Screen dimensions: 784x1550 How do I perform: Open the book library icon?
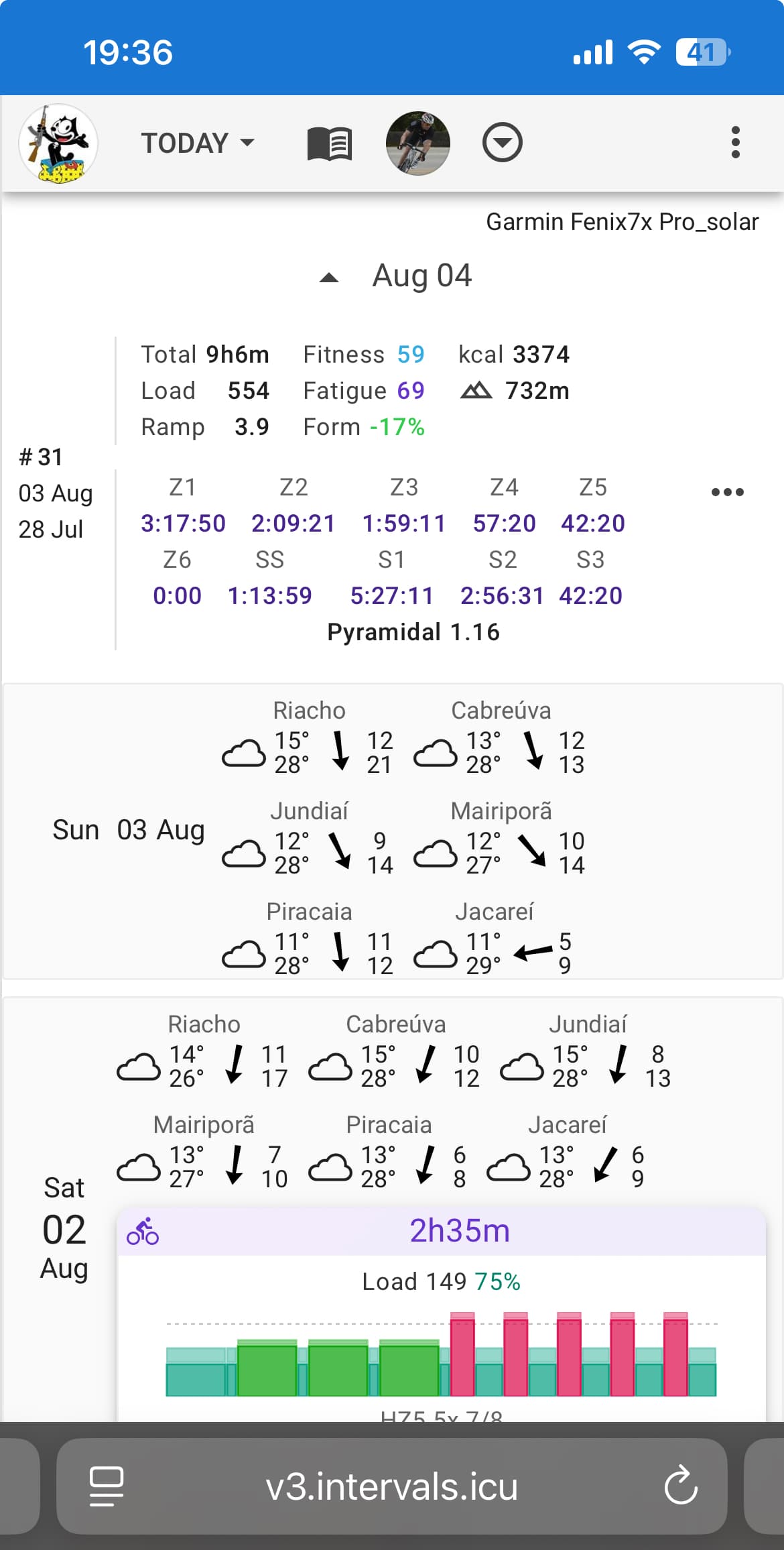(x=329, y=143)
